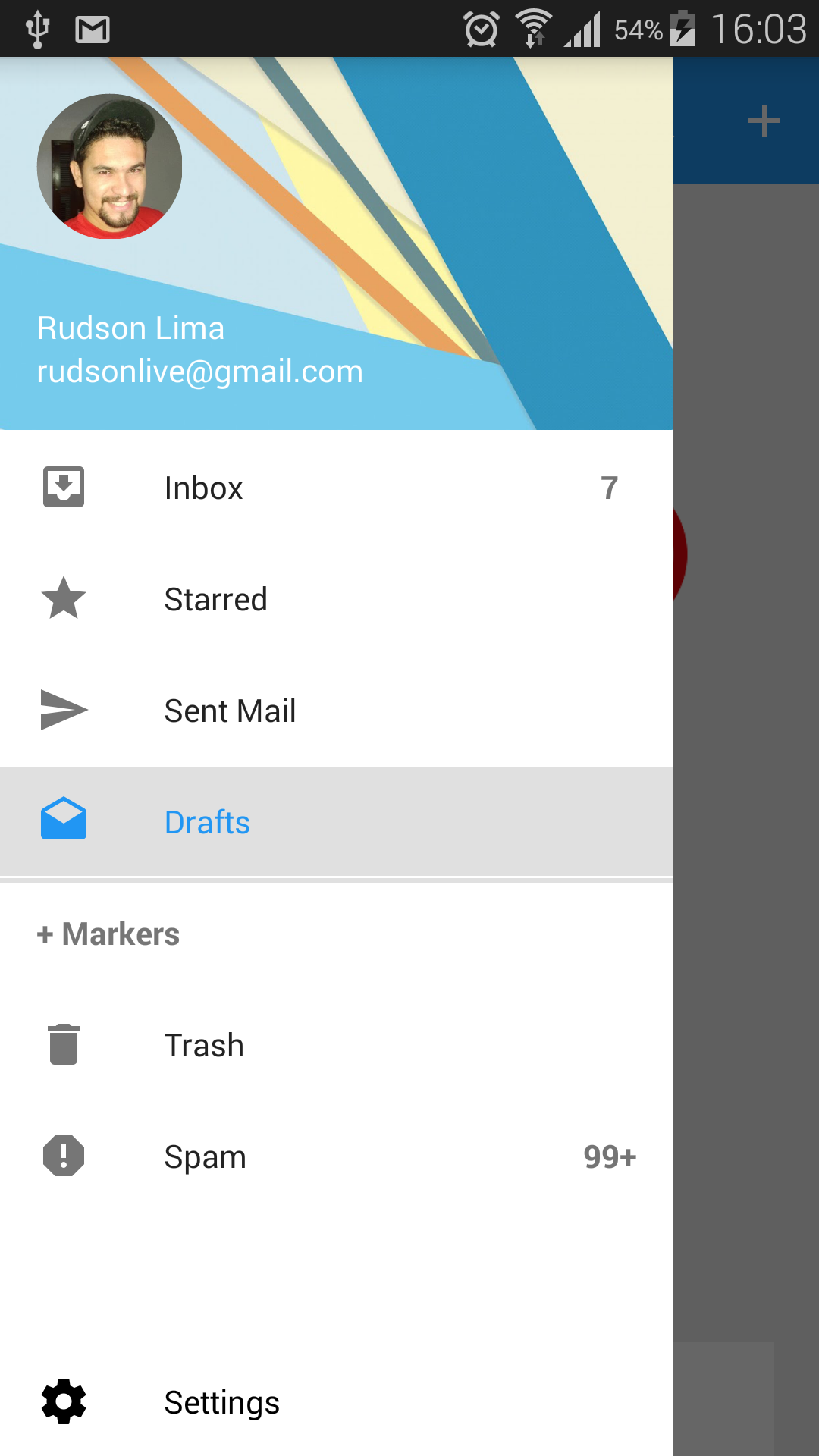Open the Inbox folder
The width and height of the screenshot is (819, 1456).
pyautogui.click(x=337, y=488)
